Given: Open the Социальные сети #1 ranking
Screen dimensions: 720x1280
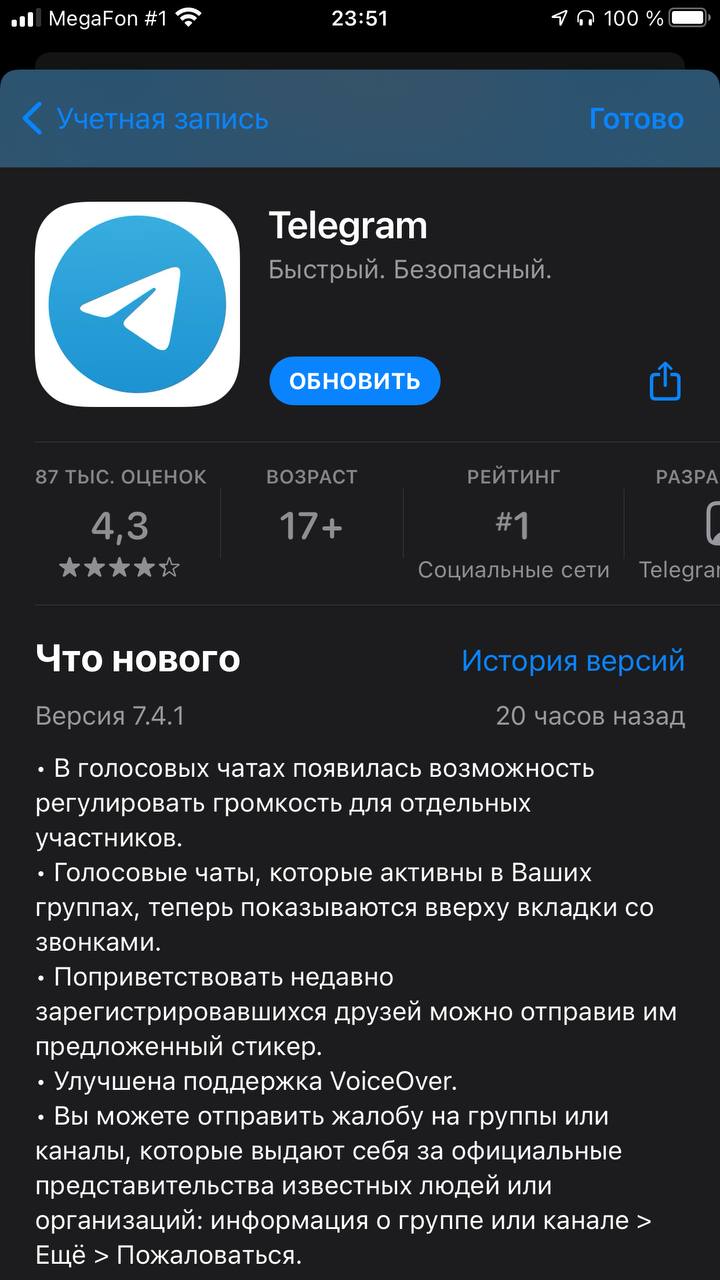Looking at the screenshot, I should [513, 524].
